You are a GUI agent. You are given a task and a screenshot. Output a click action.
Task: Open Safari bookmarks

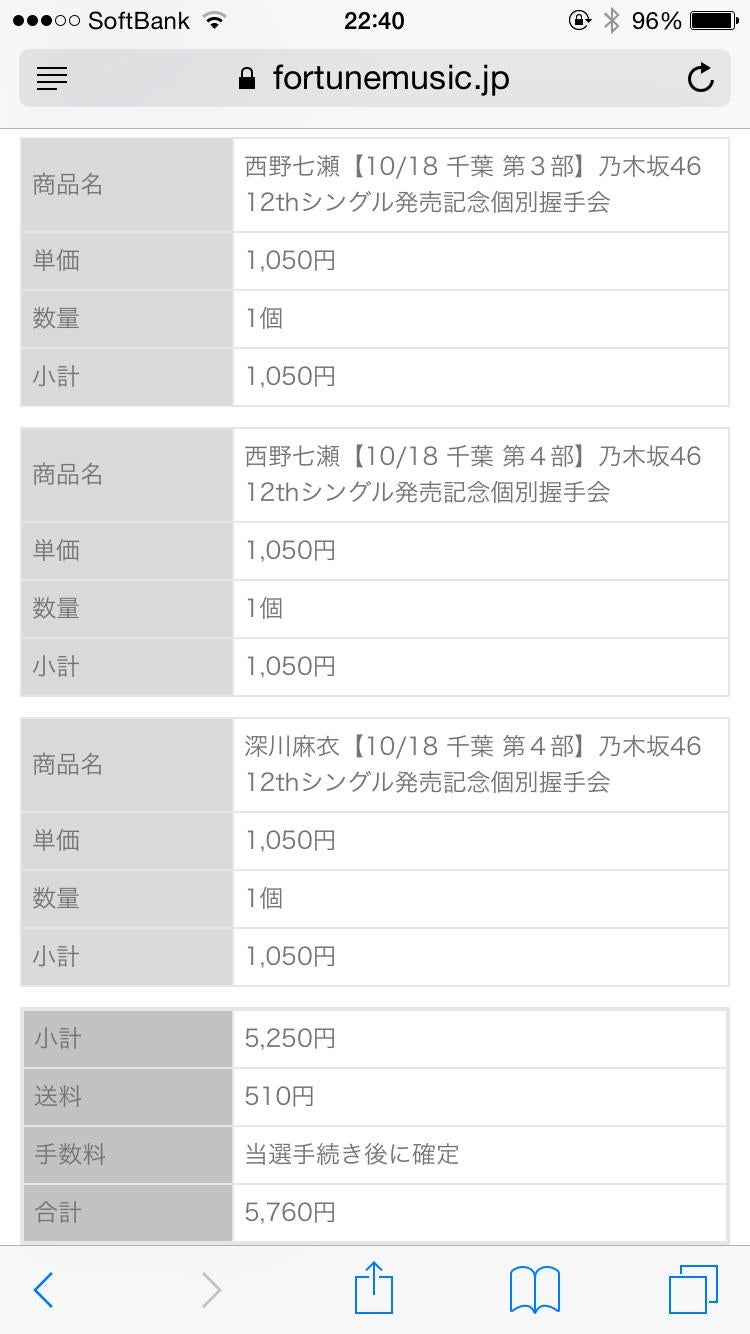pos(534,1290)
